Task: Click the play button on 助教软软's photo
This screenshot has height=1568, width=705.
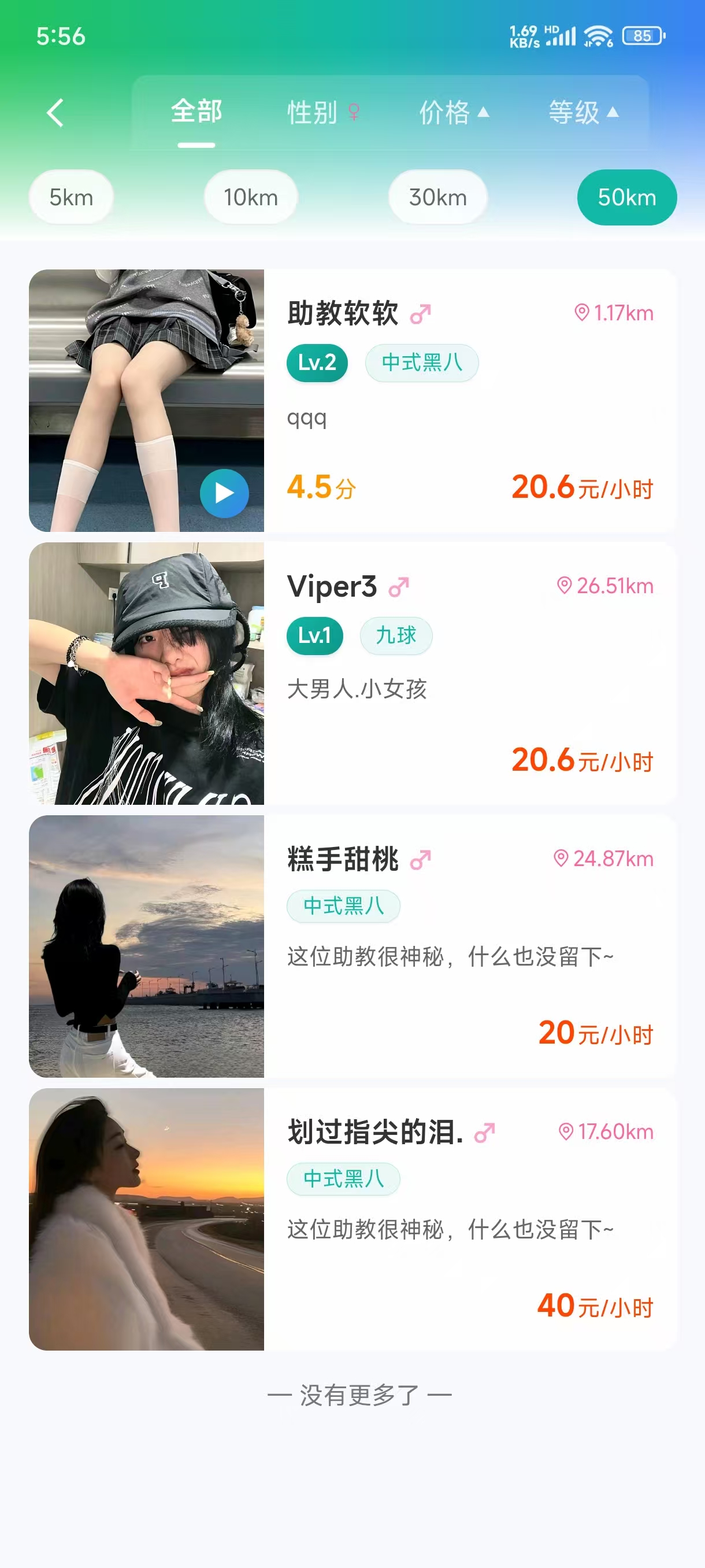Action: click(x=224, y=494)
